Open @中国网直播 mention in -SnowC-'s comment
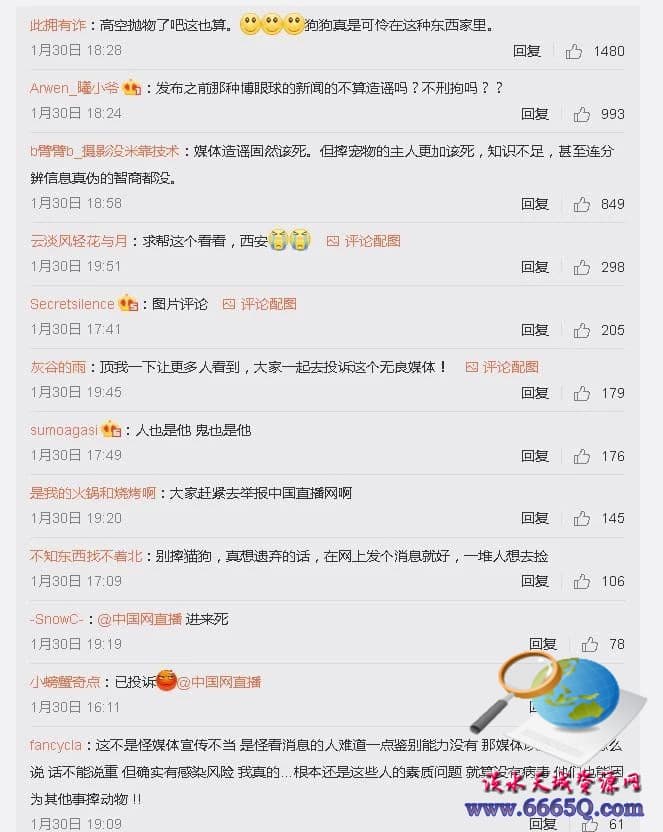Viewport: 663px width, 832px height. [x=139, y=619]
